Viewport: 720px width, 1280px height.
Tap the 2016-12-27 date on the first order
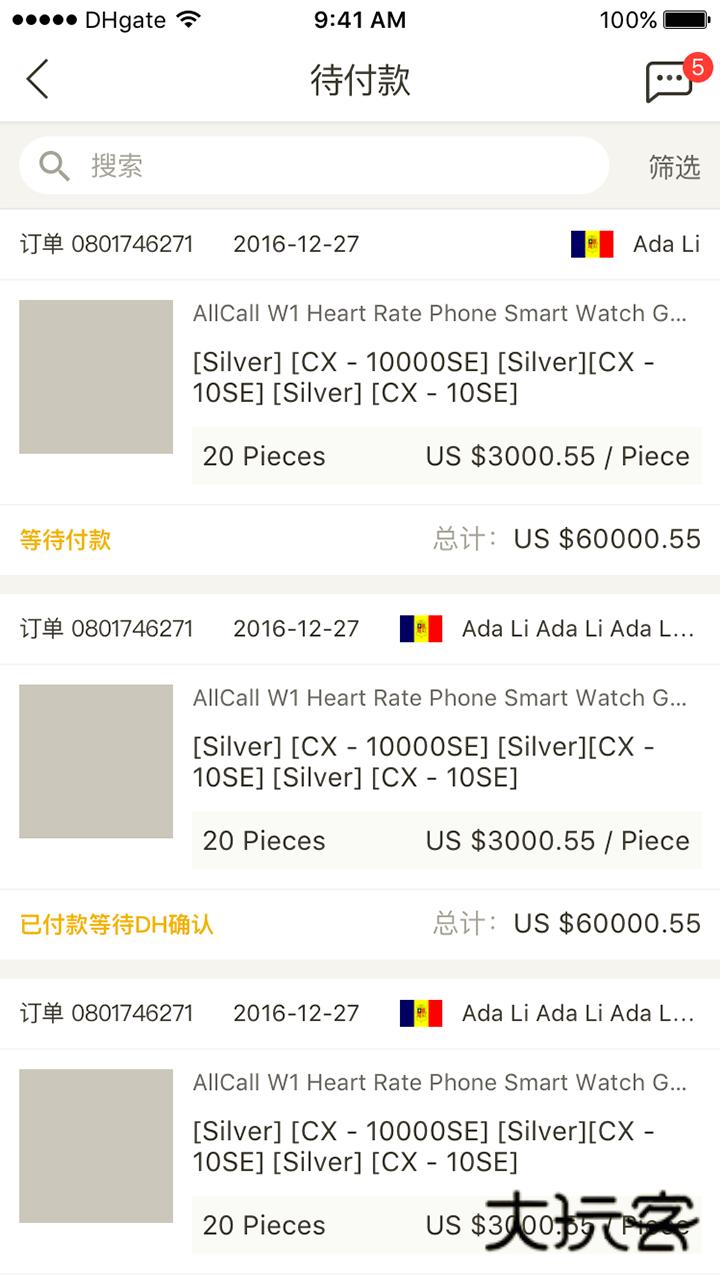[296, 243]
